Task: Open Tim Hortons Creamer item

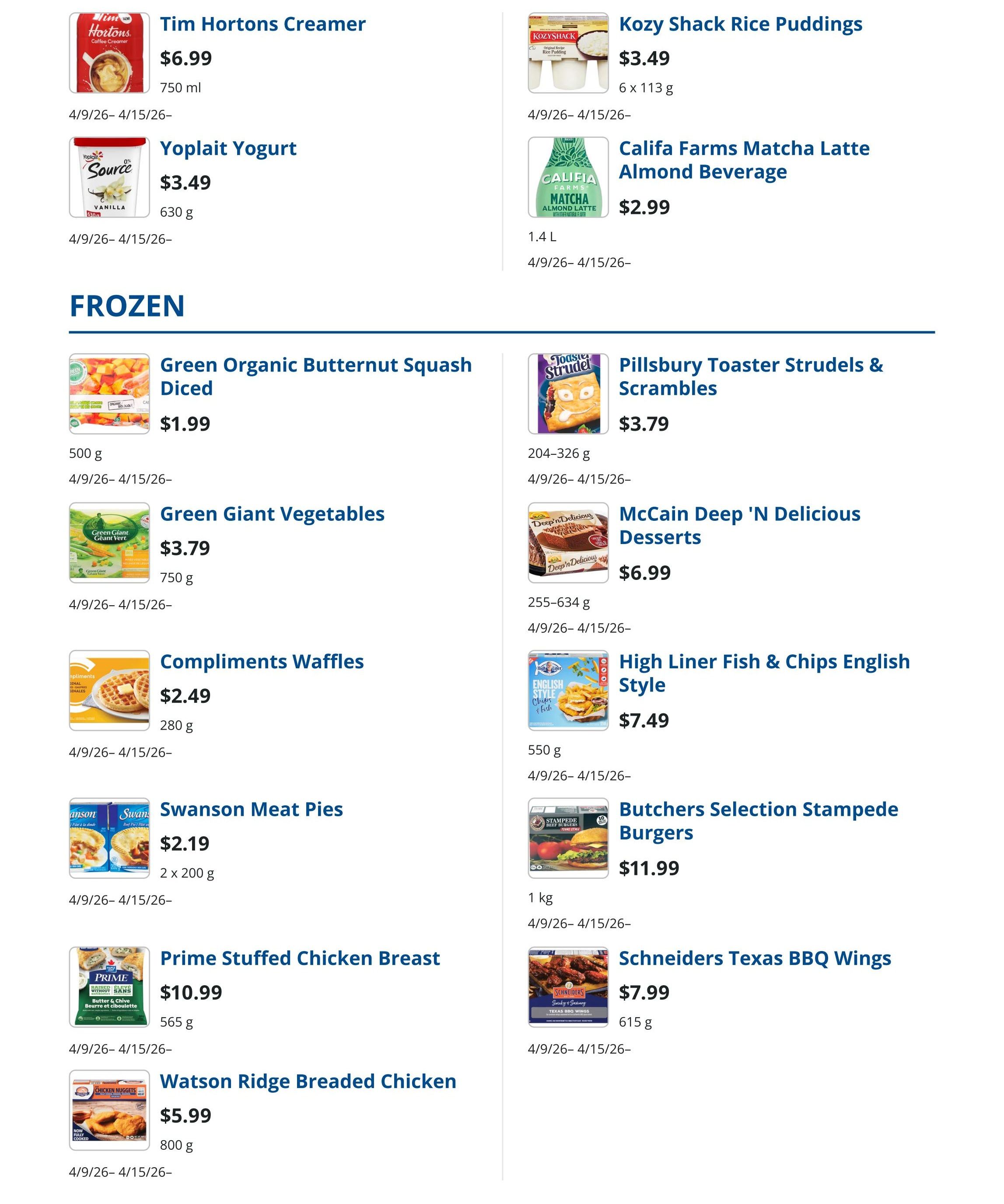Action: point(262,24)
